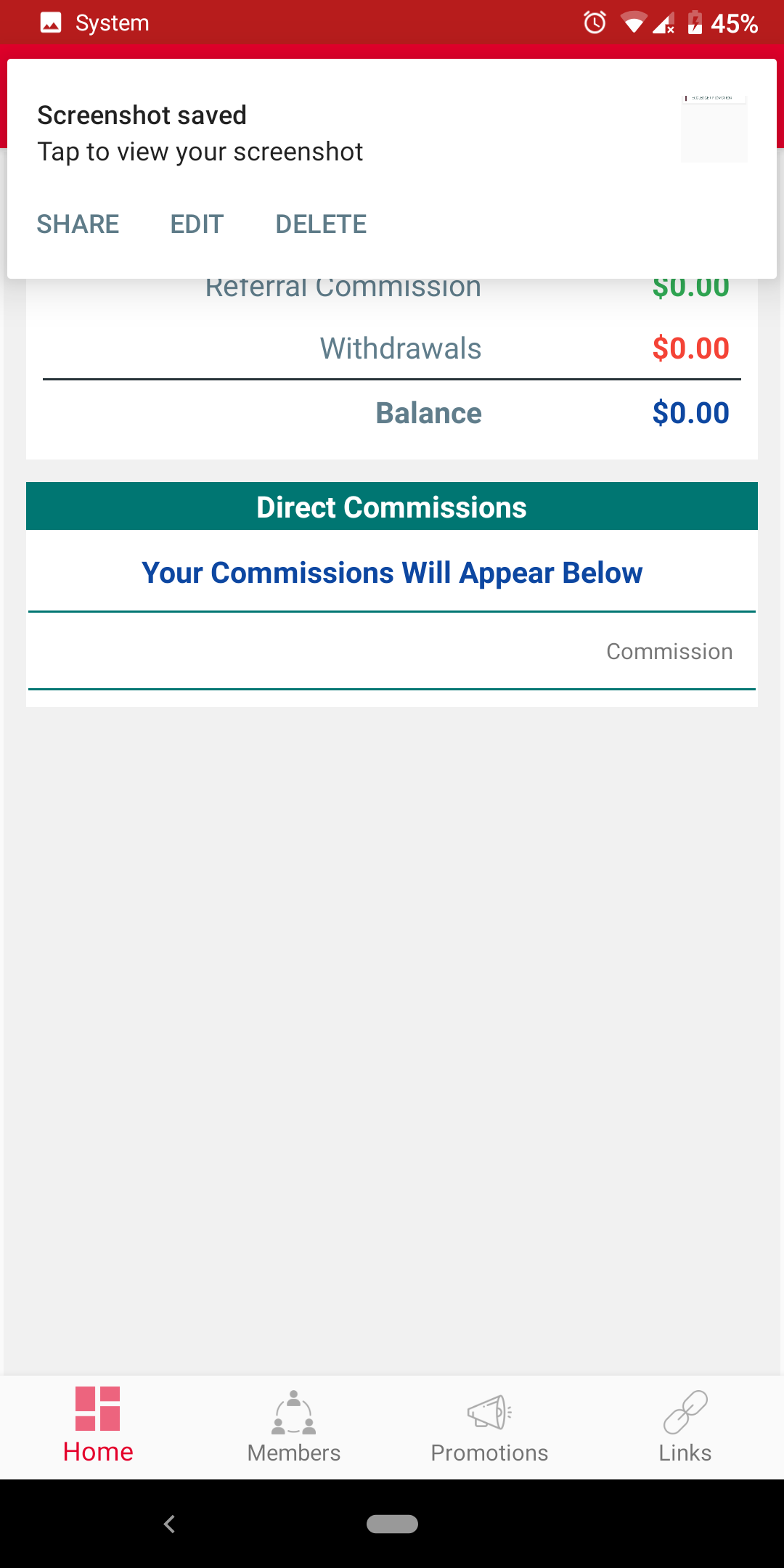784x1568 pixels.
Task: Tap SHARE on the screenshot notification
Action: (78, 224)
